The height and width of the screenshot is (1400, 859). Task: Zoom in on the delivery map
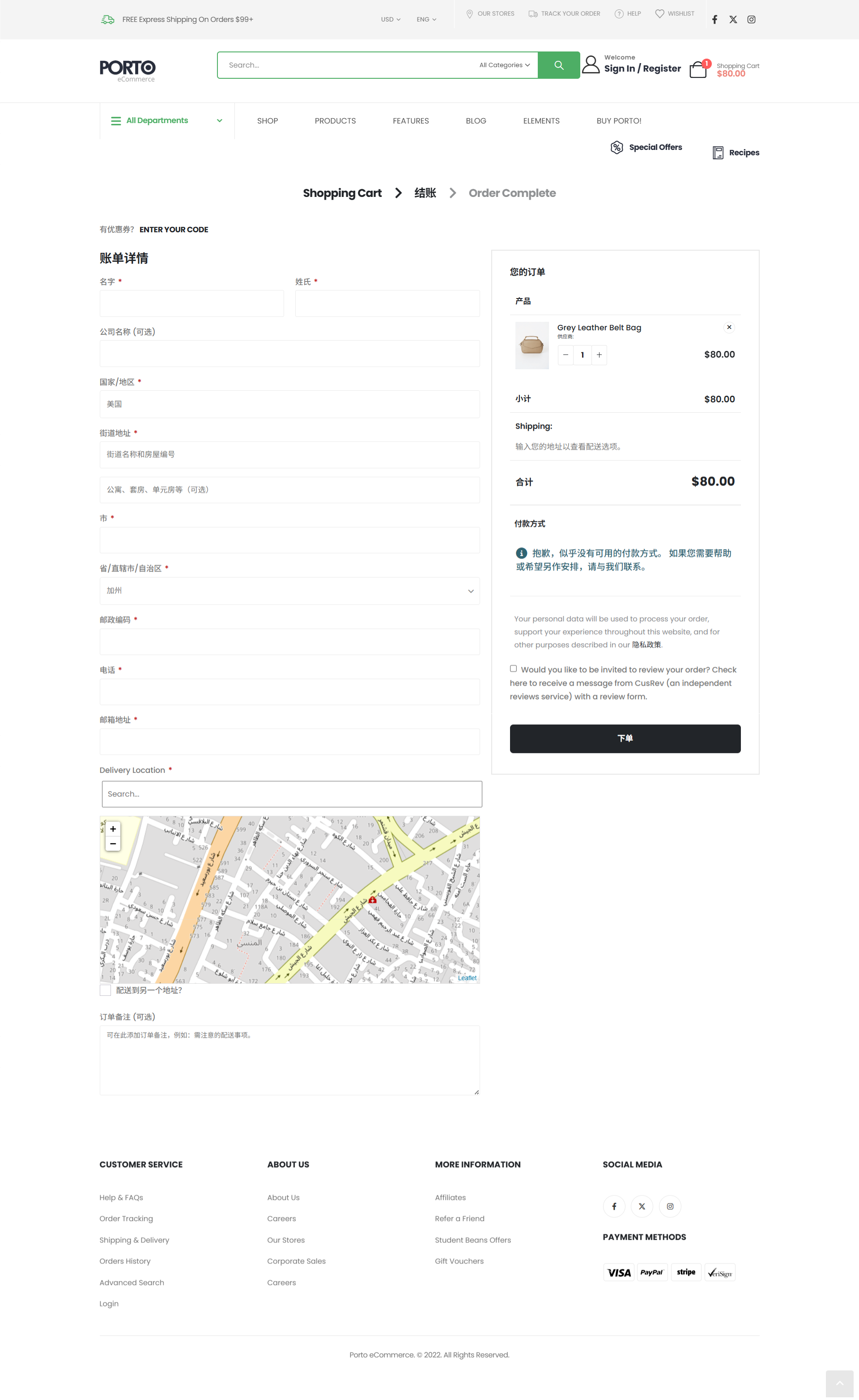pos(113,829)
